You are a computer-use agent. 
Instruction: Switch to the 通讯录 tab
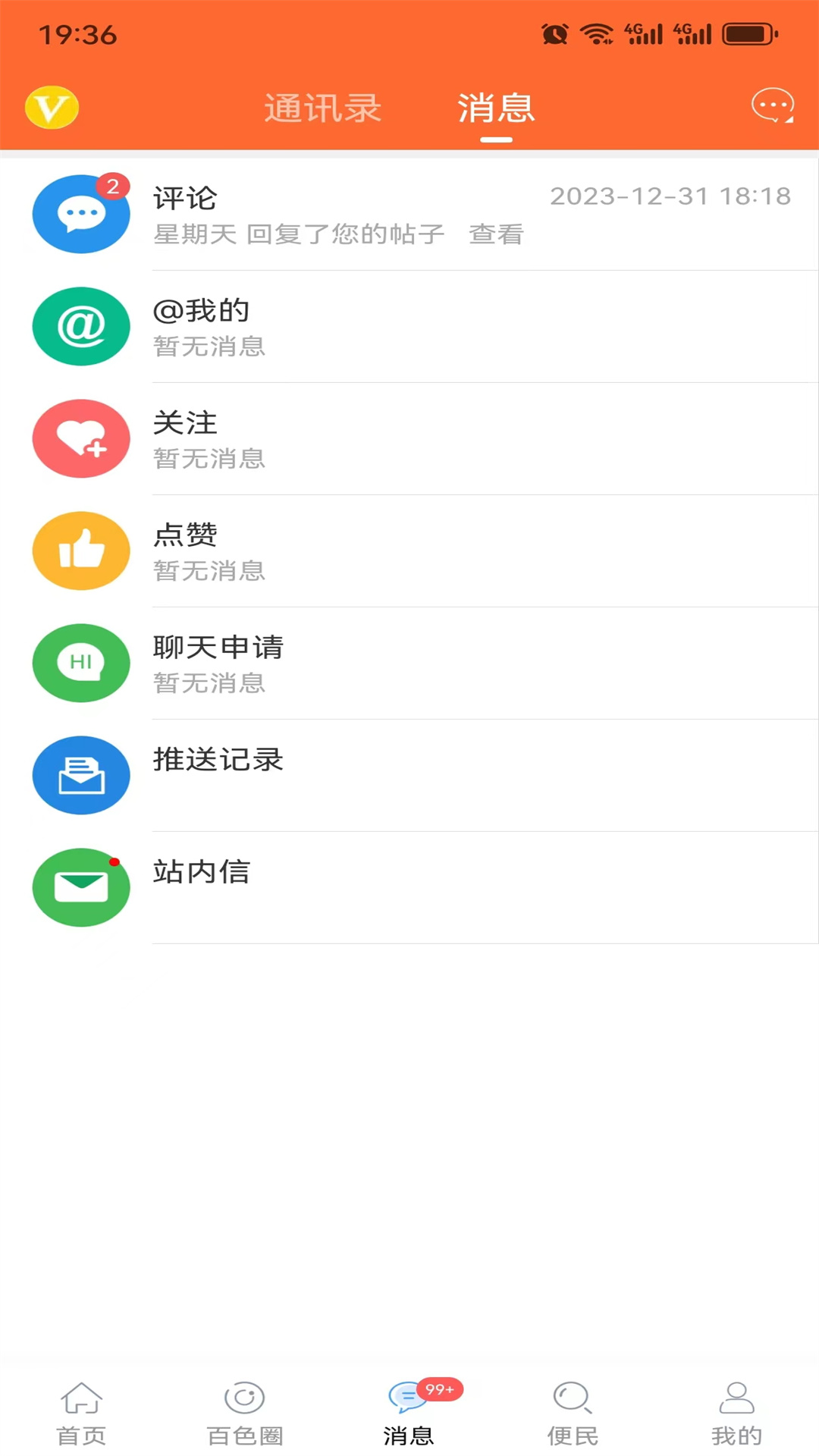[x=322, y=108]
